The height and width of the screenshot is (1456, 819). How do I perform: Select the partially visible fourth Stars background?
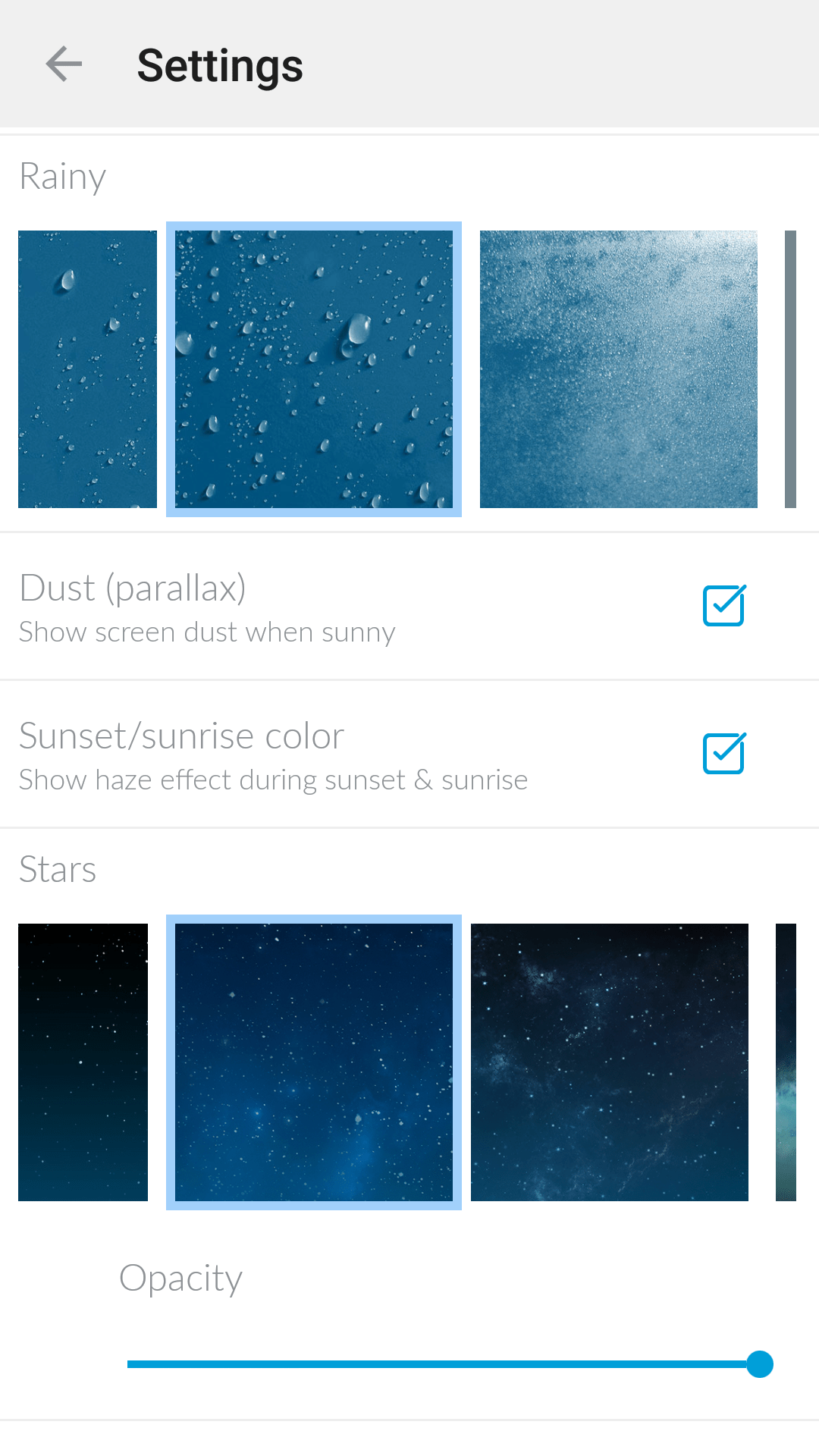(x=786, y=1062)
